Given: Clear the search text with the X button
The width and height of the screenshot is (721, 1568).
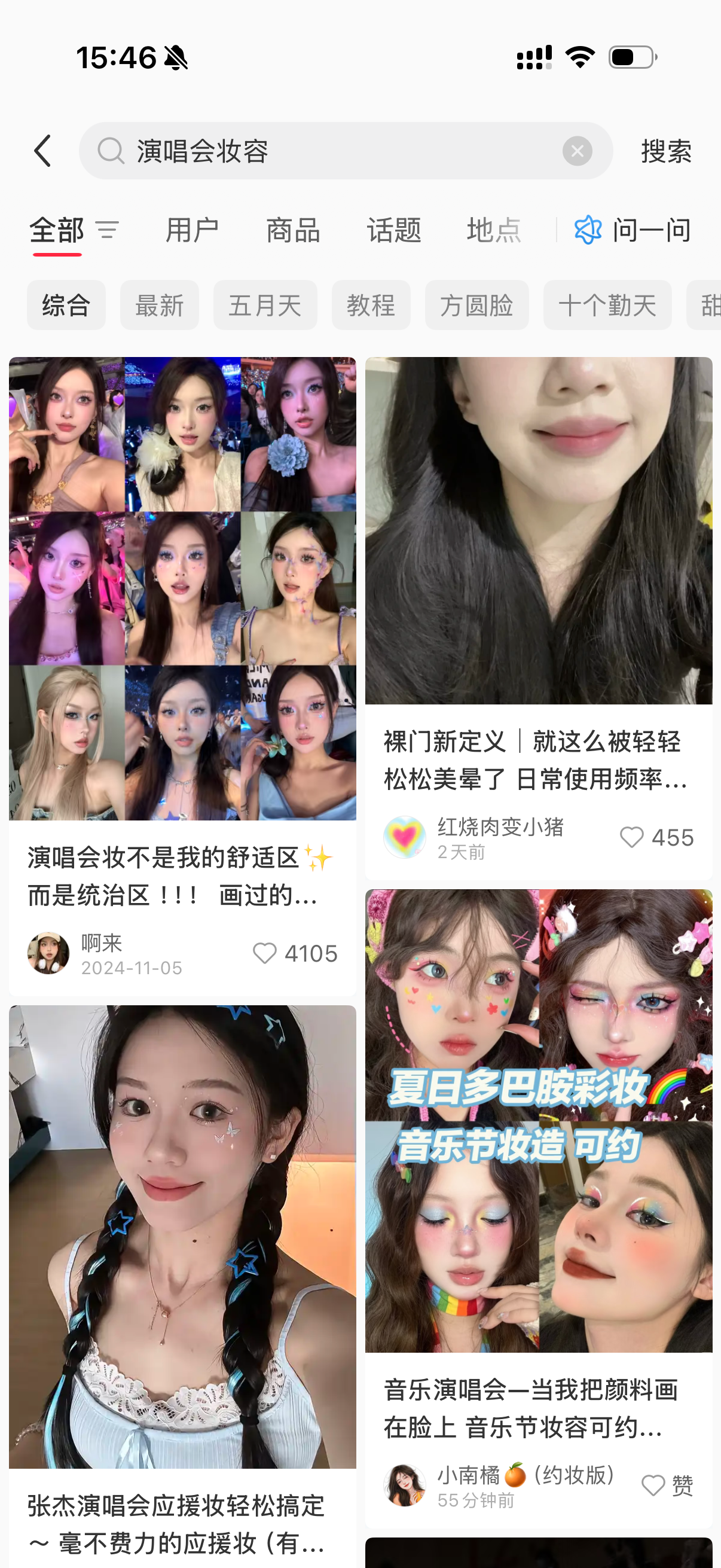Looking at the screenshot, I should point(577,151).
